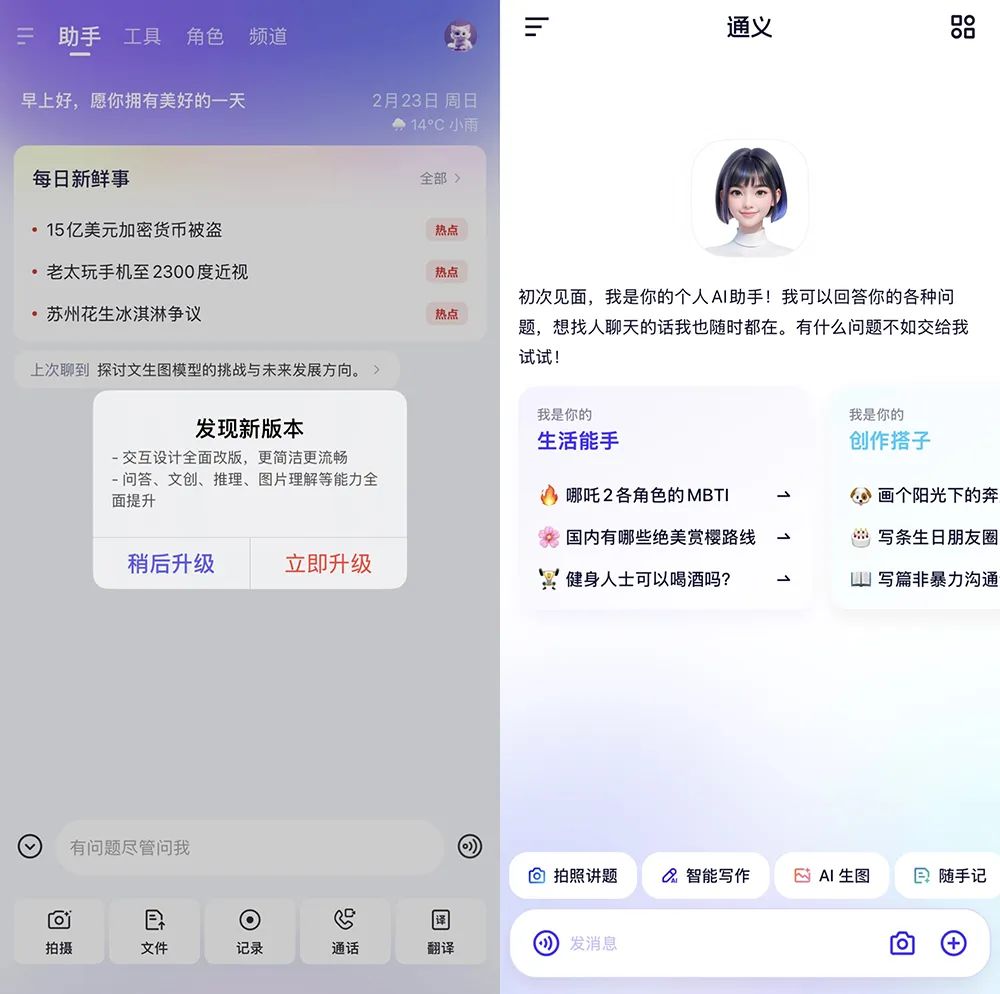Tap the 翻译 button
Screen dimensions: 1000x994
[x=440, y=931]
